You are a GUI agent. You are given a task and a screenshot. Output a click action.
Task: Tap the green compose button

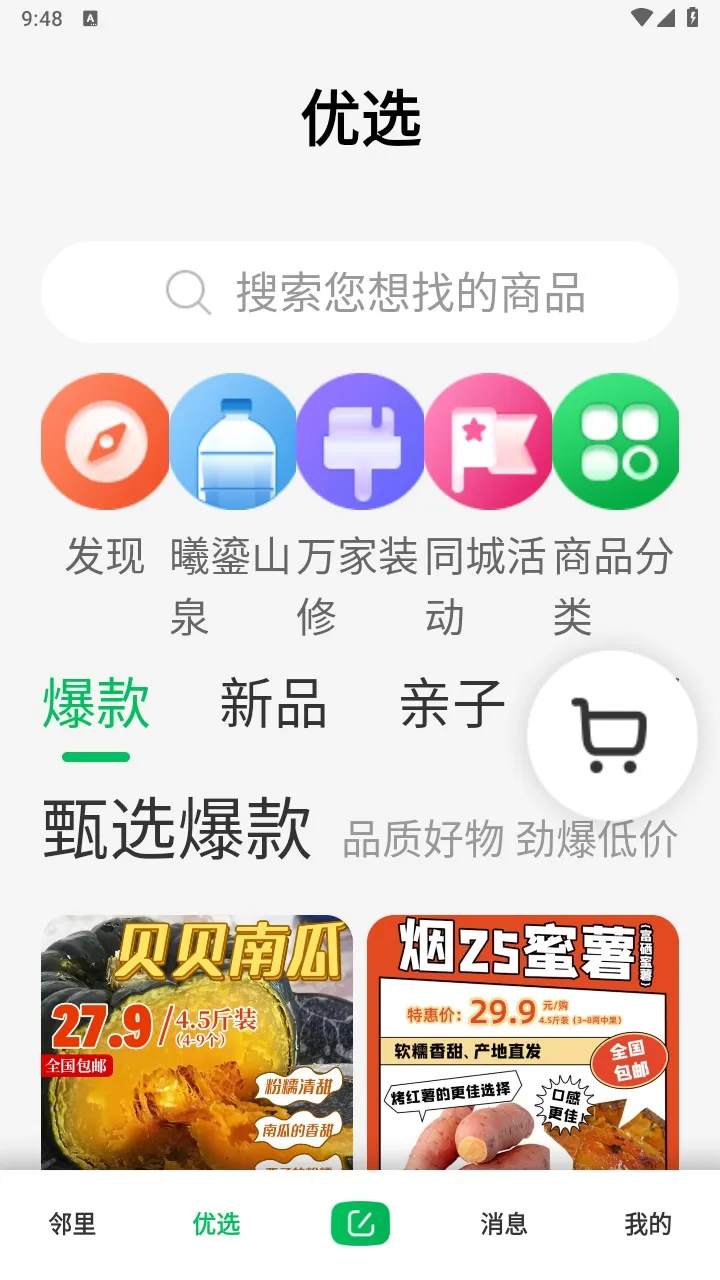click(x=360, y=1224)
